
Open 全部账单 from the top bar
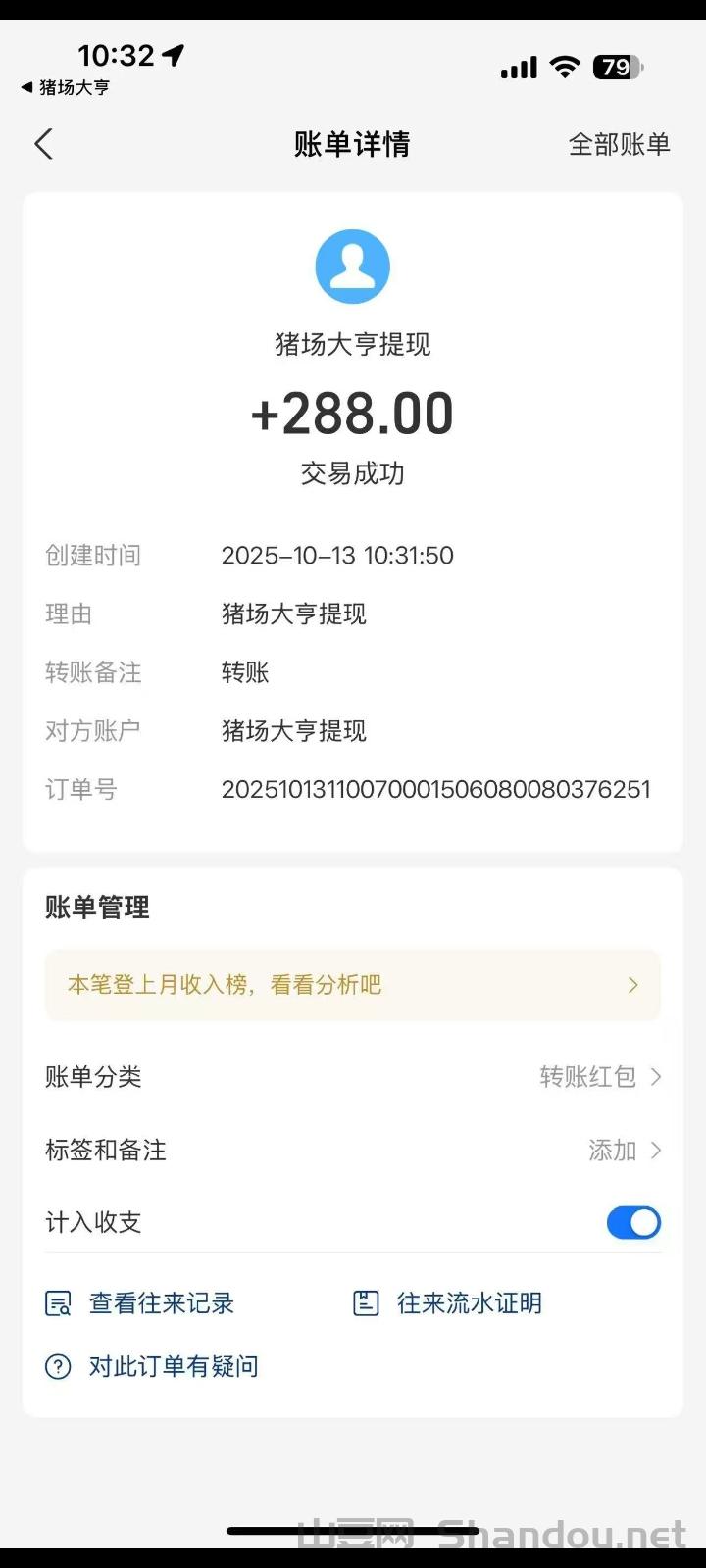(x=619, y=143)
